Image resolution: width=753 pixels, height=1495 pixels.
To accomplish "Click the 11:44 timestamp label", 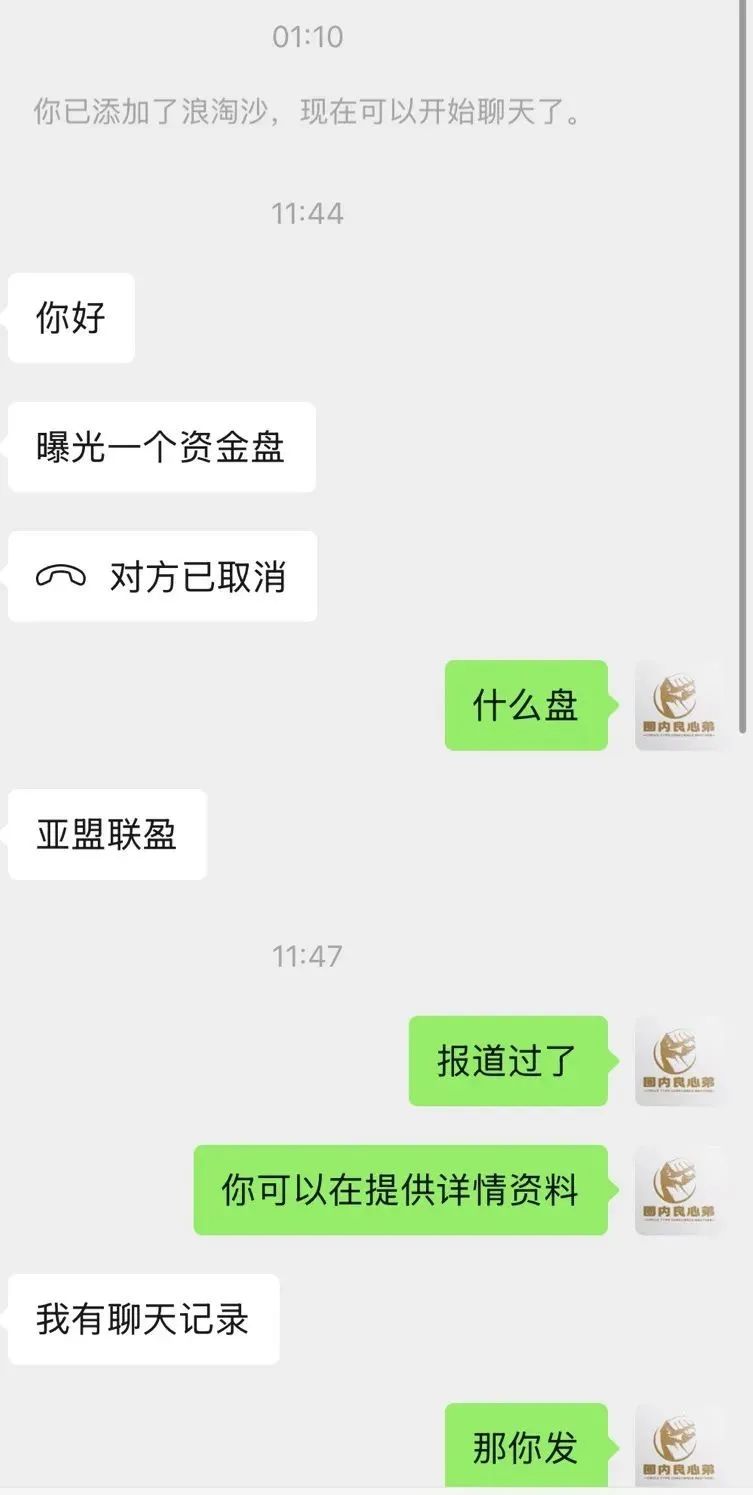I will (x=308, y=213).
